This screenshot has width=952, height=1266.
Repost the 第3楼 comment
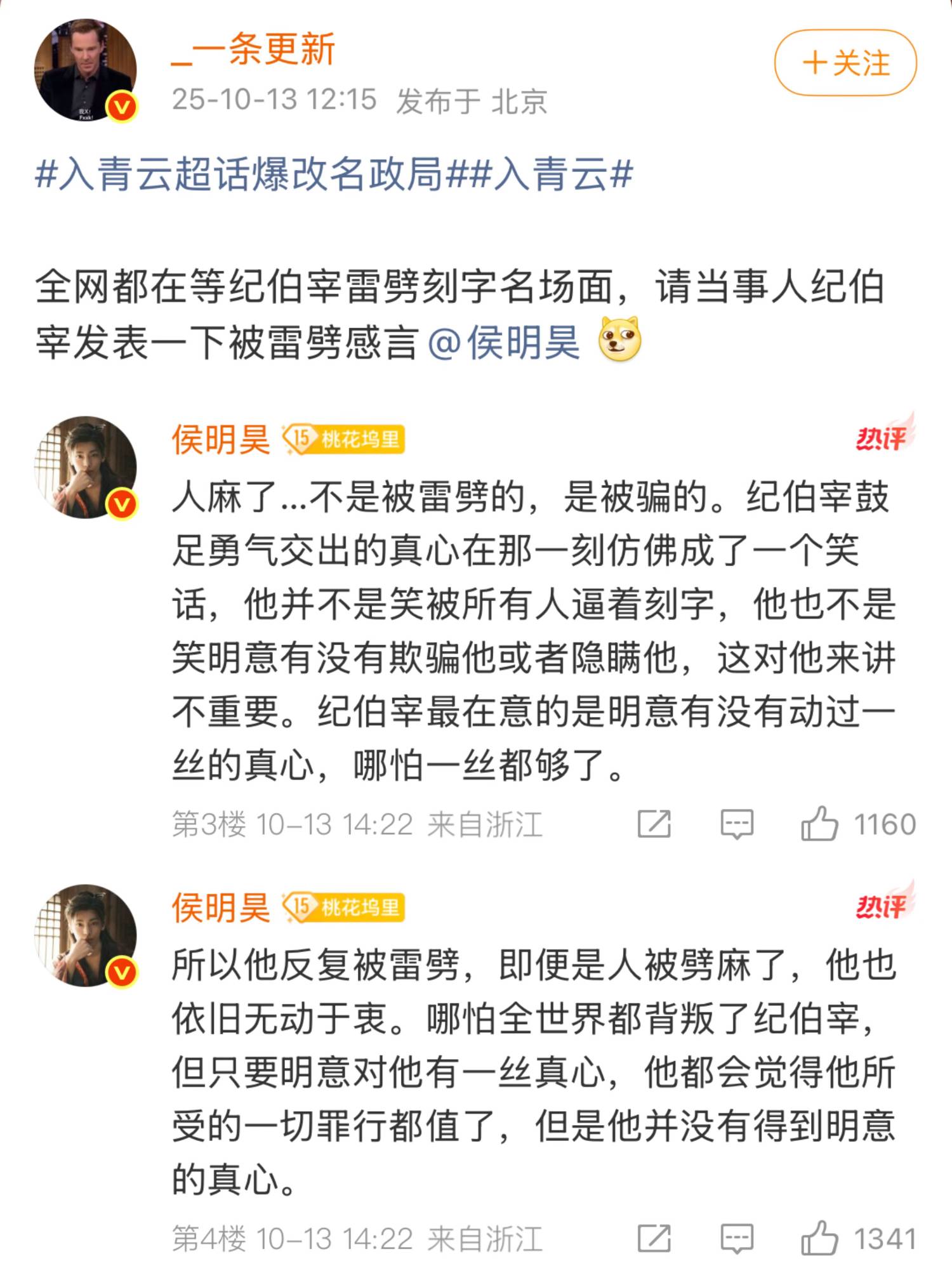tap(654, 824)
